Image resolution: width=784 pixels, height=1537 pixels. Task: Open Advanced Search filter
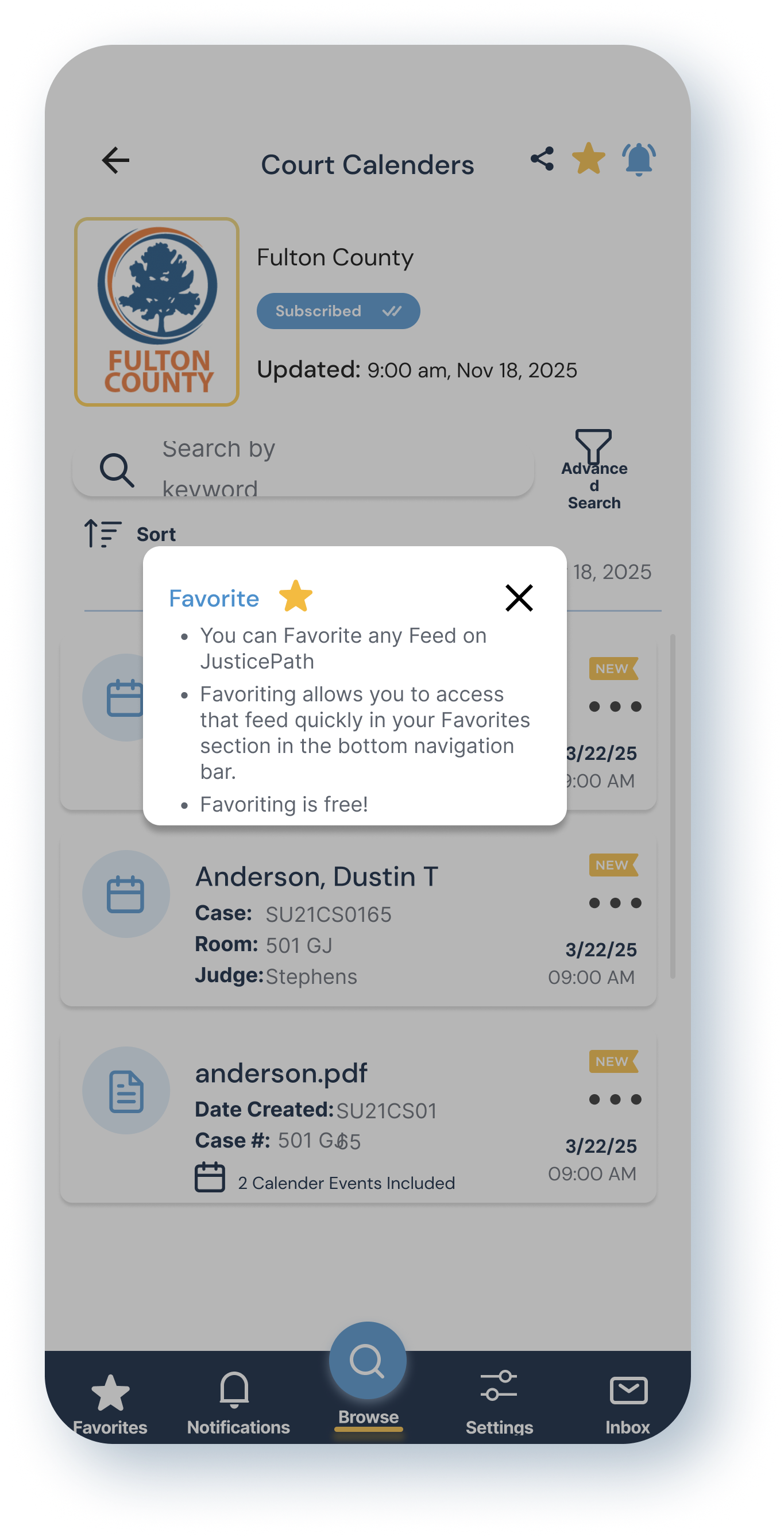tap(594, 469)
